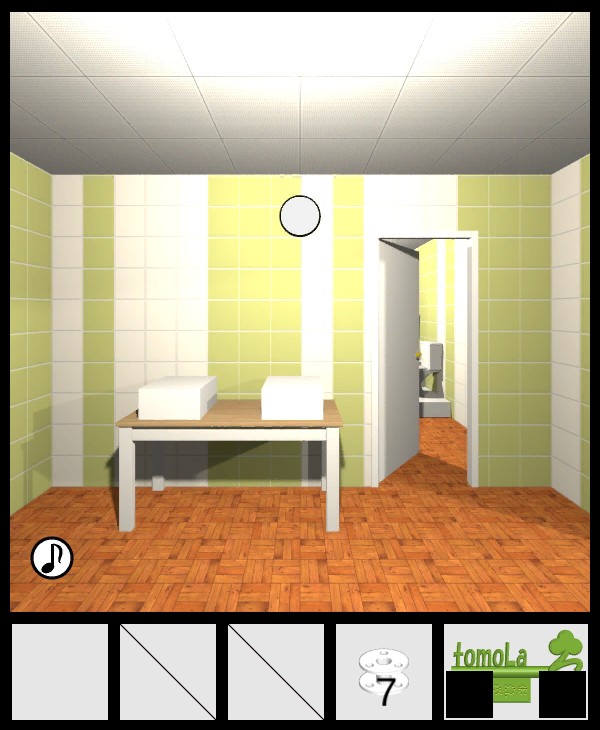Tap the round white clock on the wall
This screenshot has width=600, height=730.
[300, 215]
